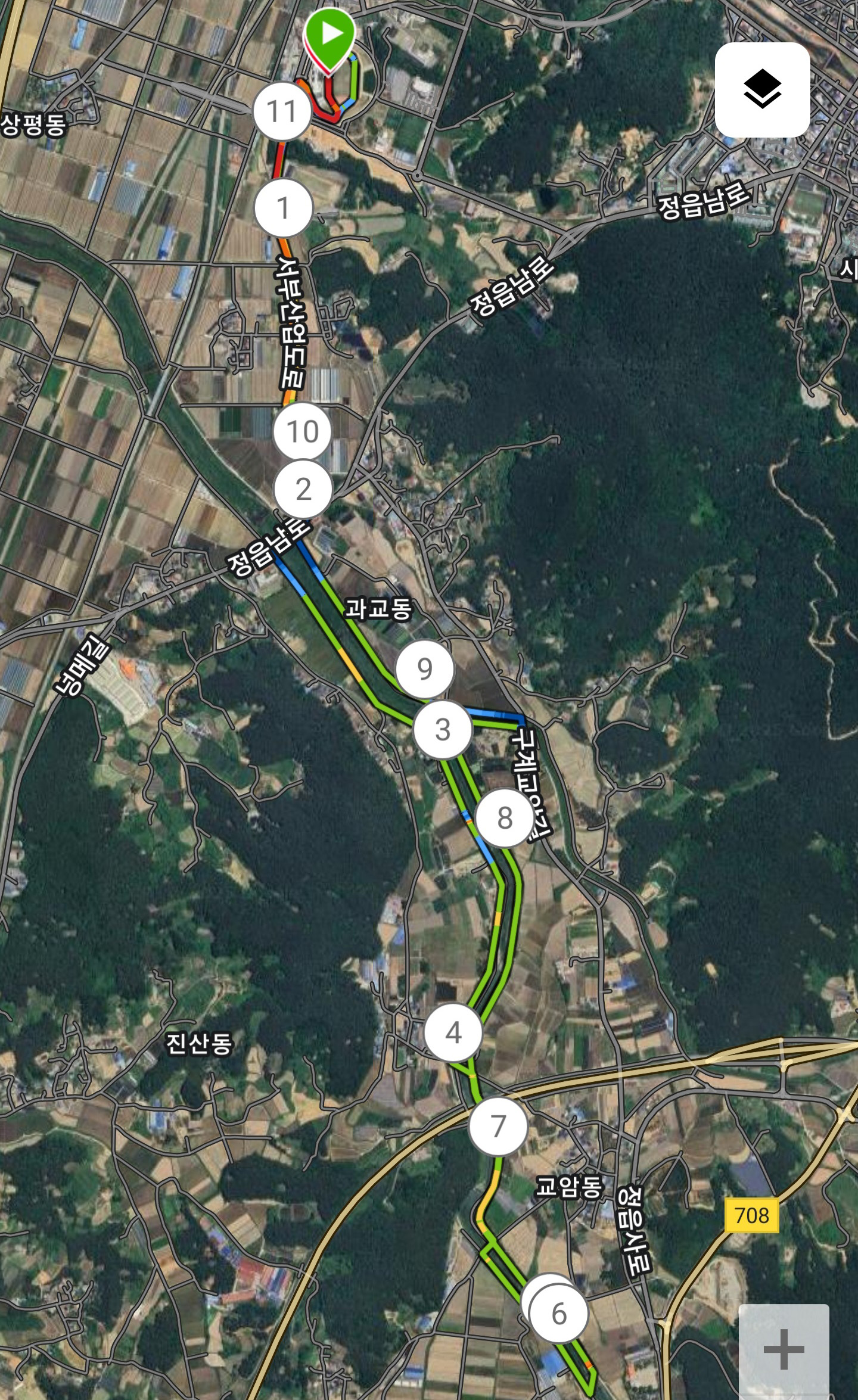Open the map layers selector
The image size is (858, 1400).
point(762,90)
